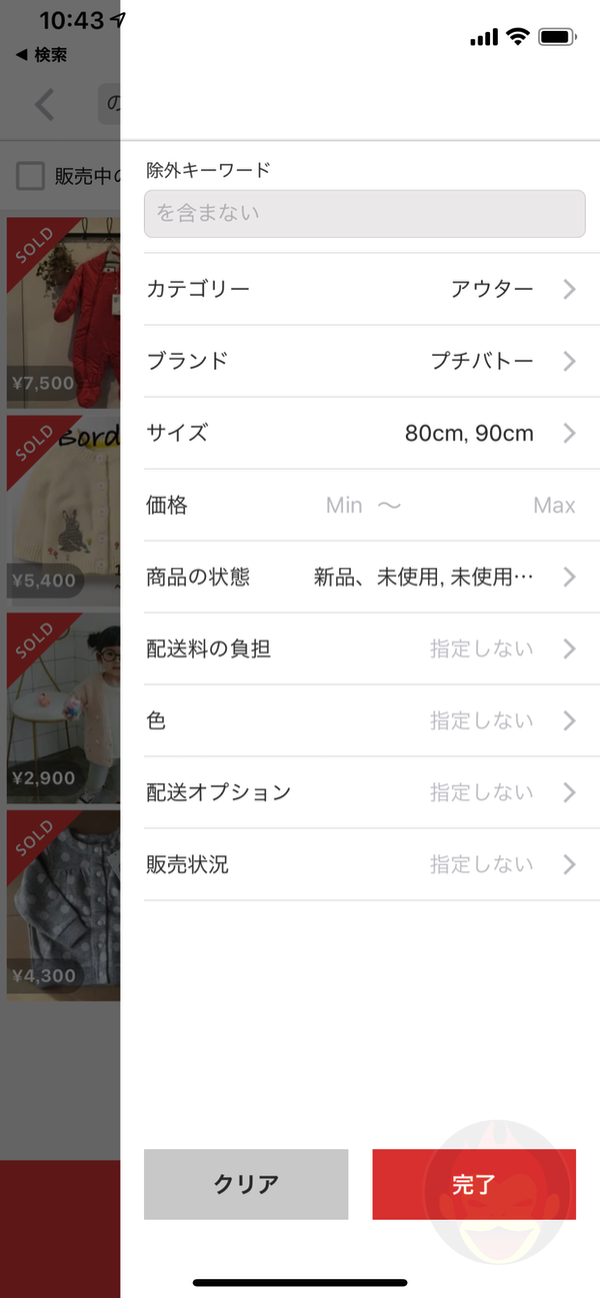600x1298 pixels.
Task: View the sold item priced ¥4,300
Action: pyautogui.click(x=62, y=904)
